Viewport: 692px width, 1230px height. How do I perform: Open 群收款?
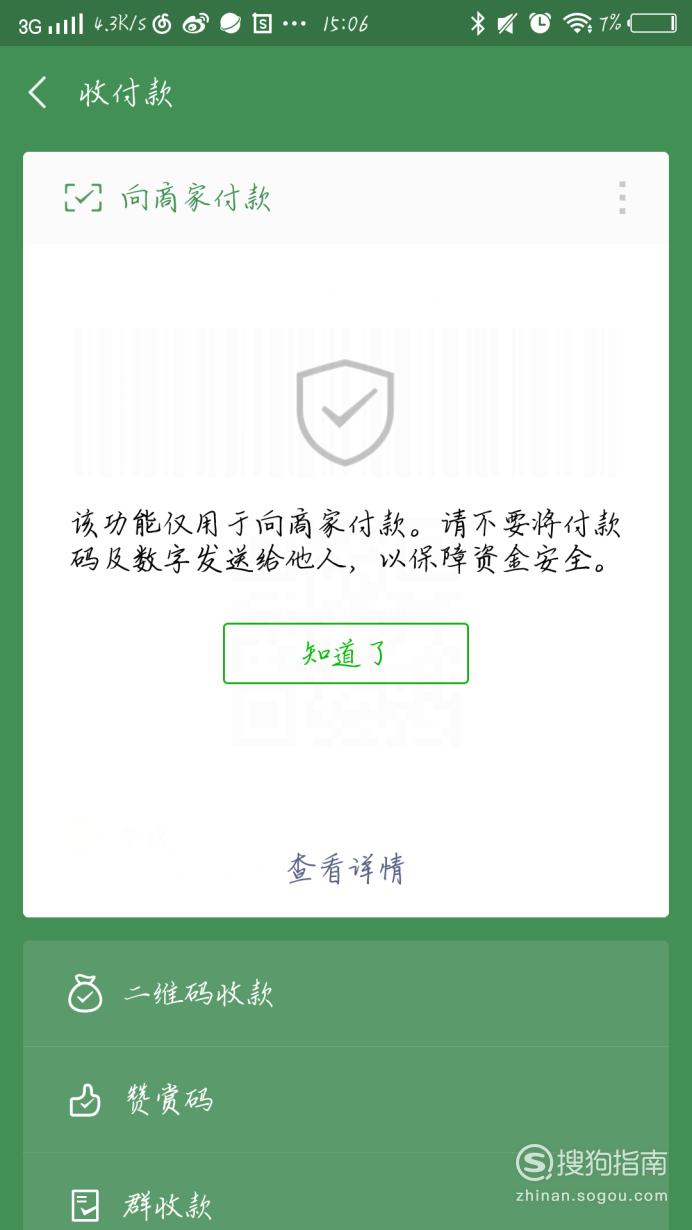346,1194
